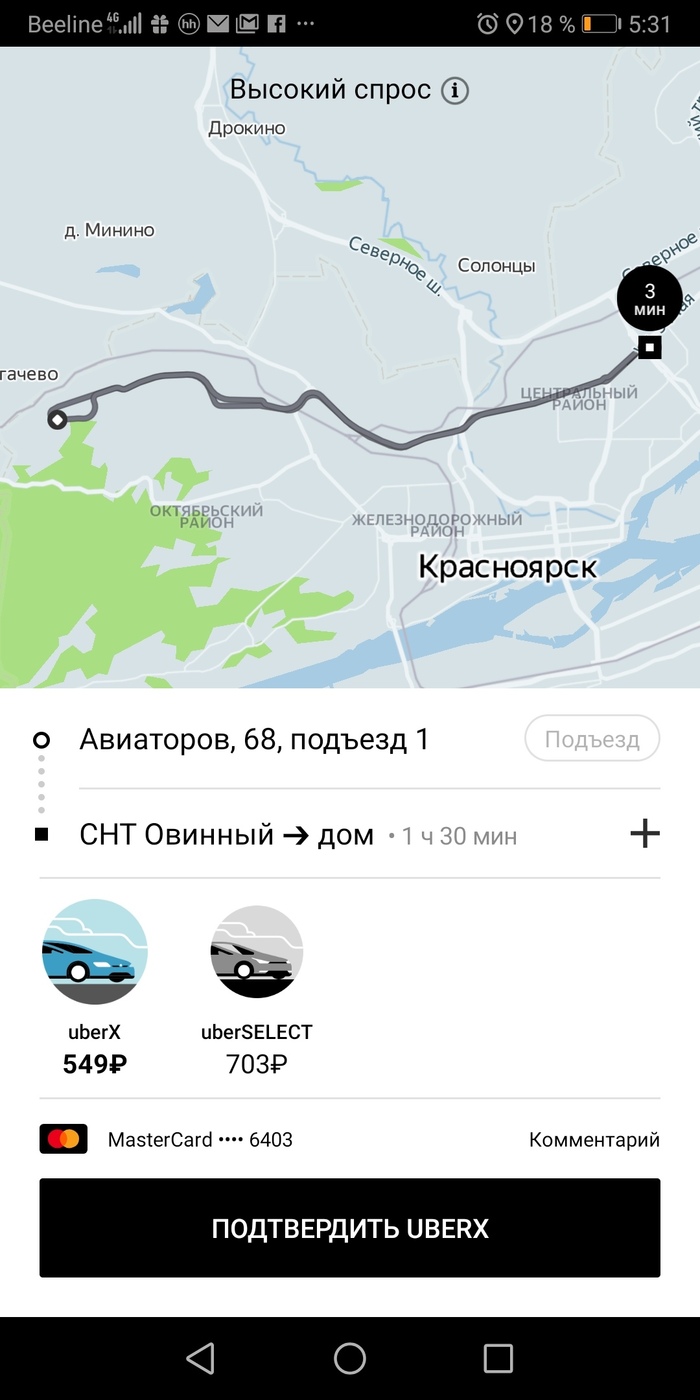Open the high demand info icon
Image resolution: width=700 pixels, height=1400 pixels.
click(455, 91)
